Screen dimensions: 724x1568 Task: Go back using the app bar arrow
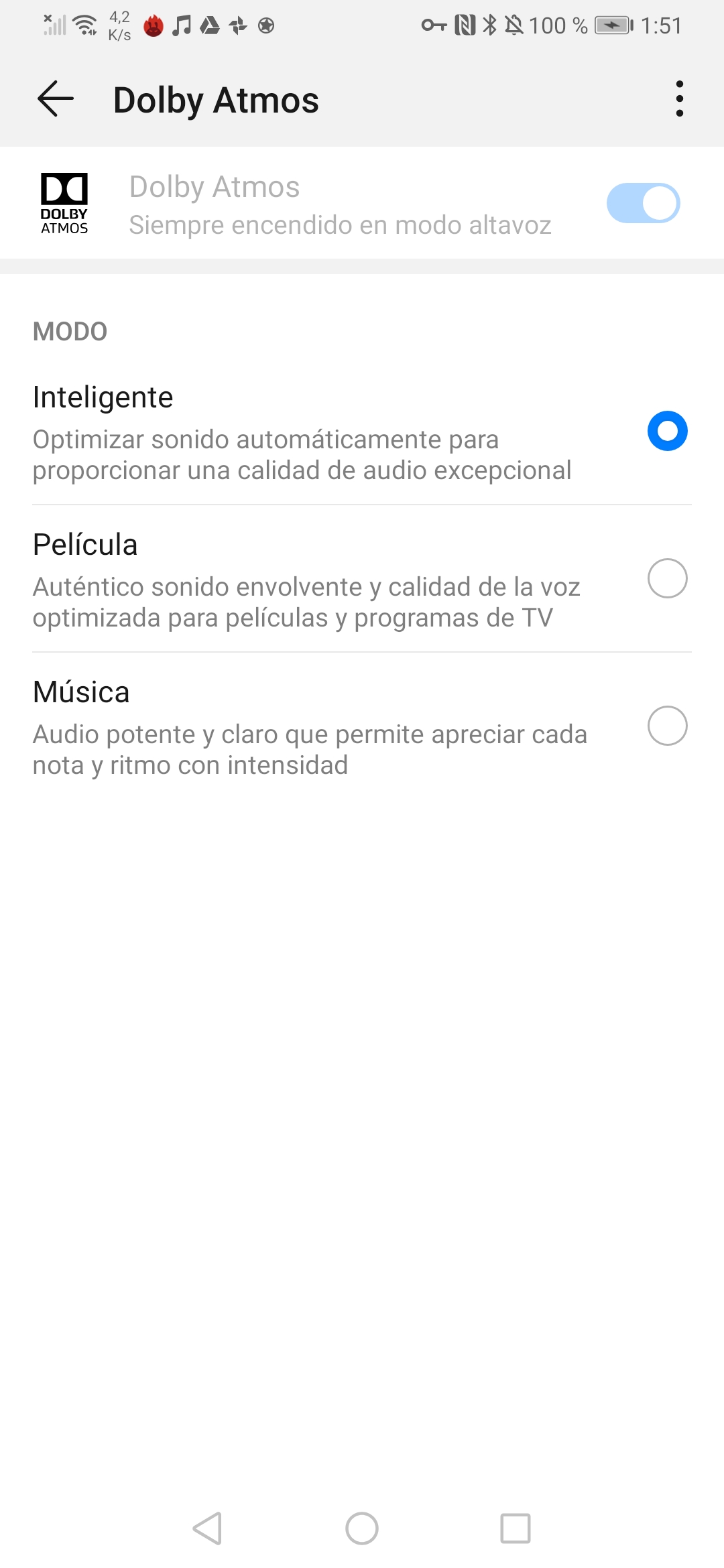[x=56, y=99]
